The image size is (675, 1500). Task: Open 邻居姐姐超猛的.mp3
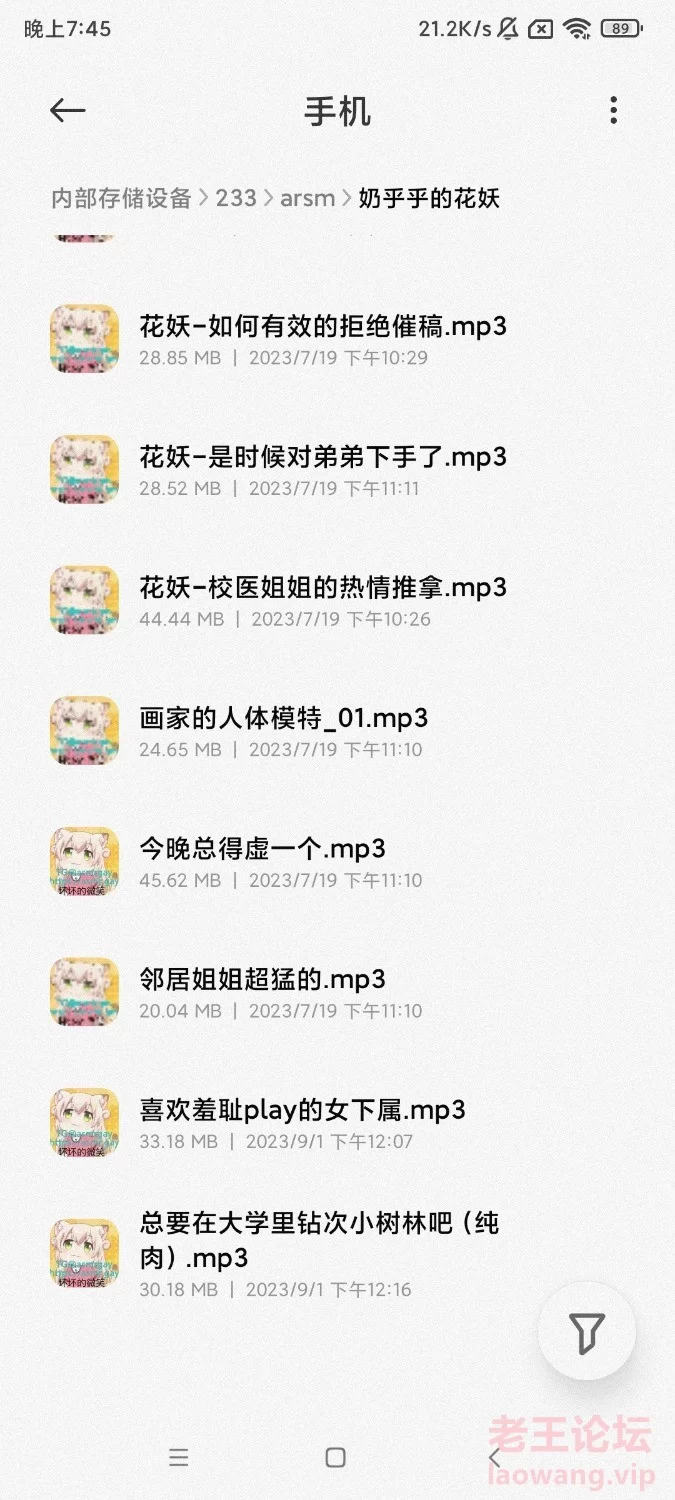(x=337, y=992)
